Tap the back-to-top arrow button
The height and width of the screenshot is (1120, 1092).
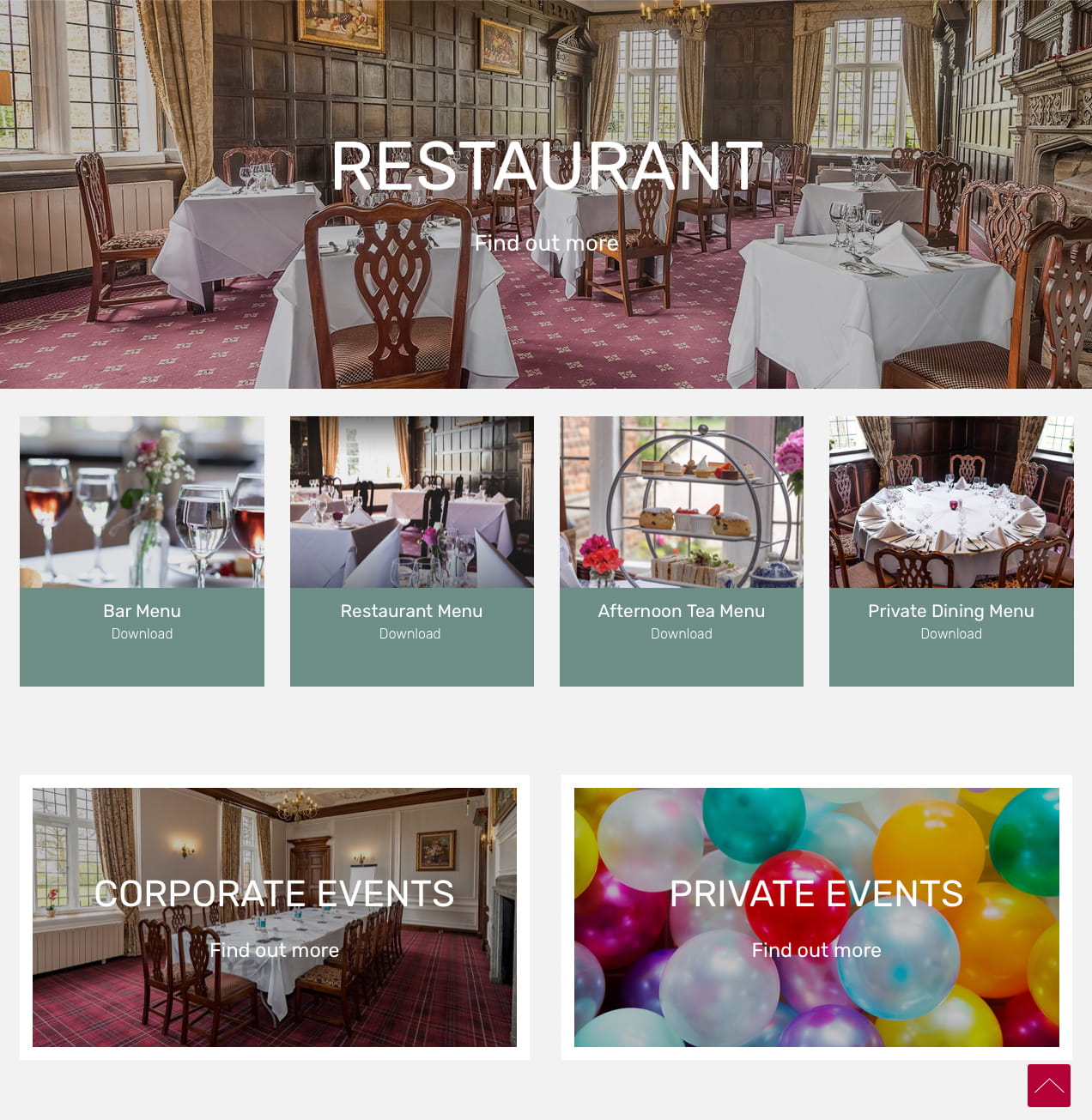1048,1086
